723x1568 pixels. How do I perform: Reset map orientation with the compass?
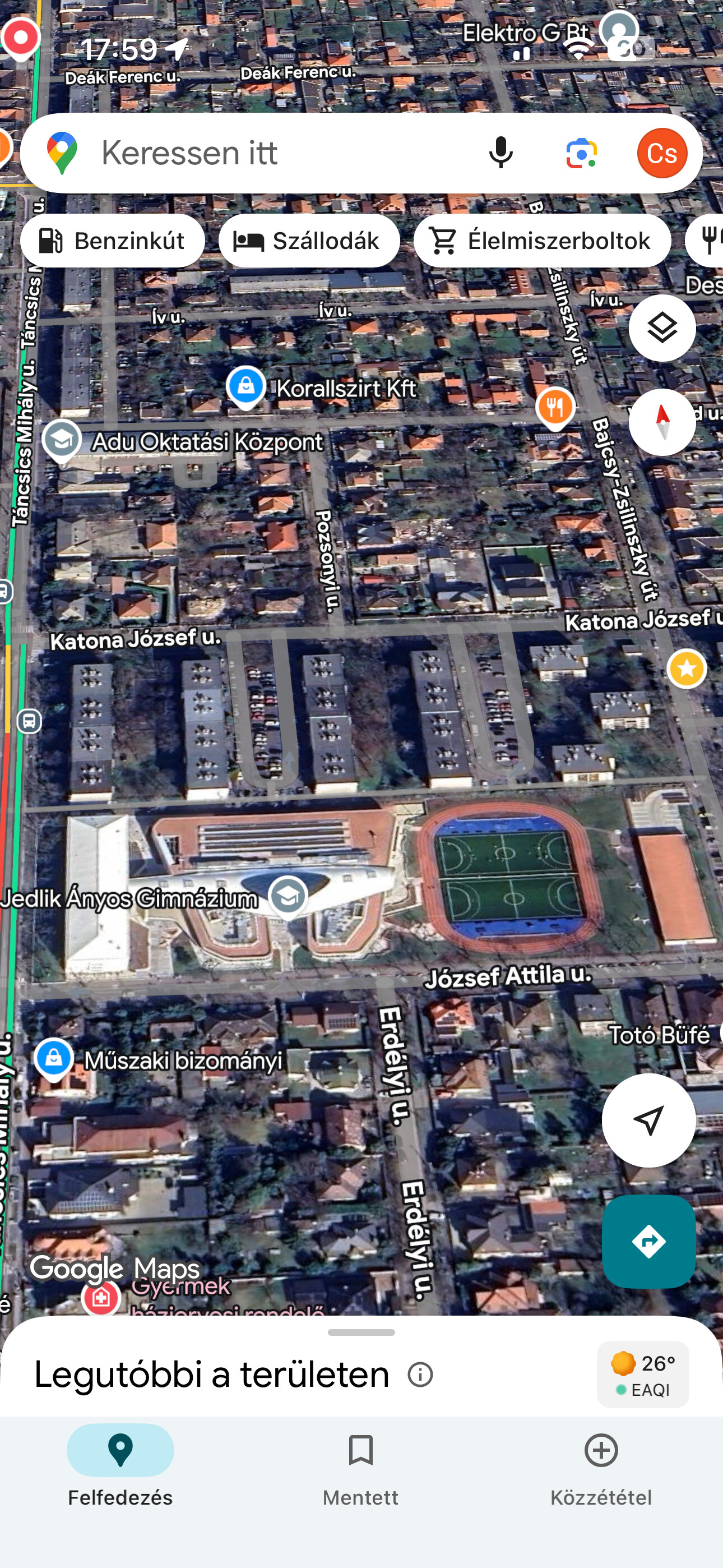(x=661, y=422)
